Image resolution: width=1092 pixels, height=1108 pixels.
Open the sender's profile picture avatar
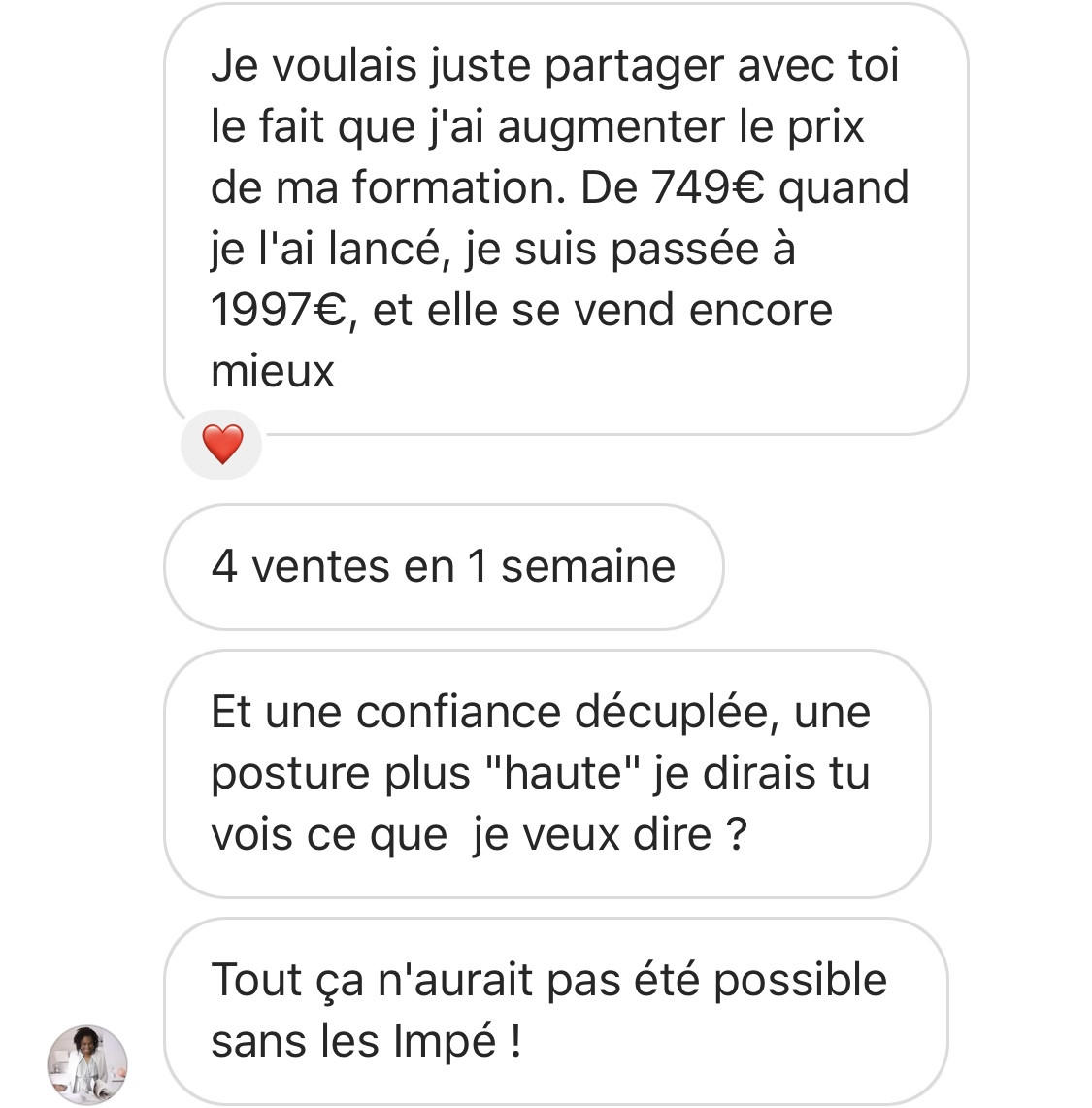pyautogui.click(x=87, y=1064)
